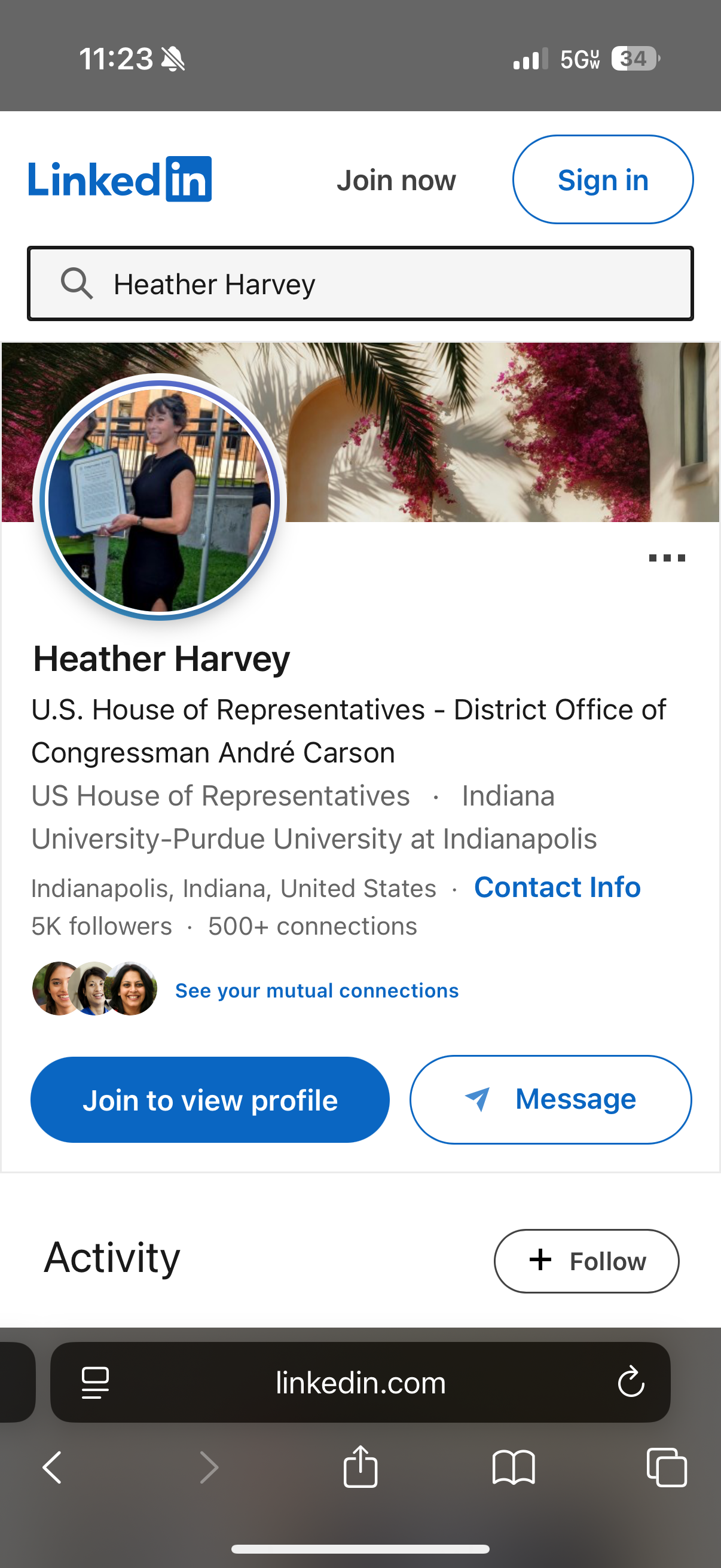See your mutual connections
This screenshot has width=721, height=1568.
pos(316,990)
